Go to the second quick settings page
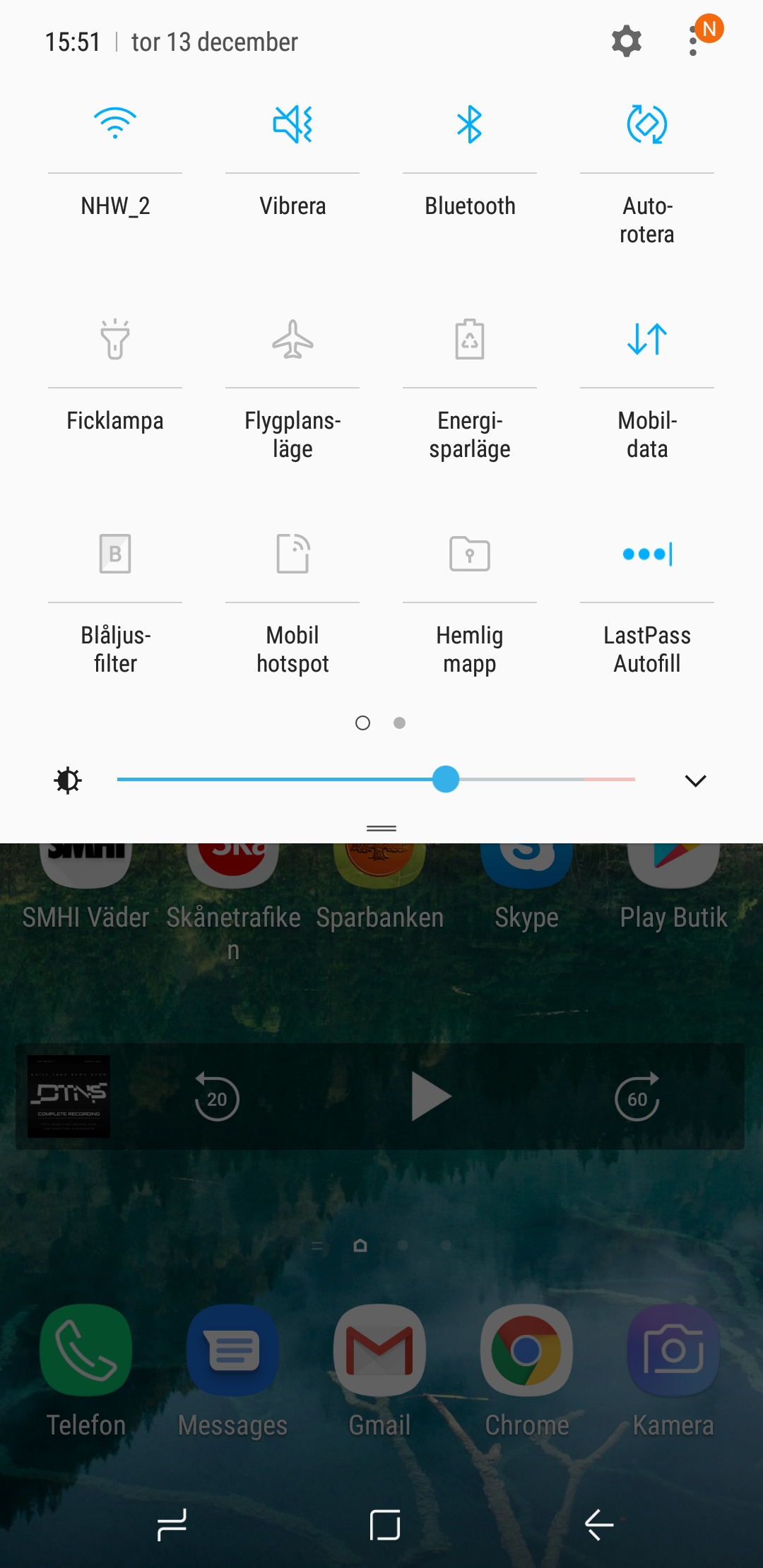The width and height of the screenshot is (763, 1568). [399, 723]
